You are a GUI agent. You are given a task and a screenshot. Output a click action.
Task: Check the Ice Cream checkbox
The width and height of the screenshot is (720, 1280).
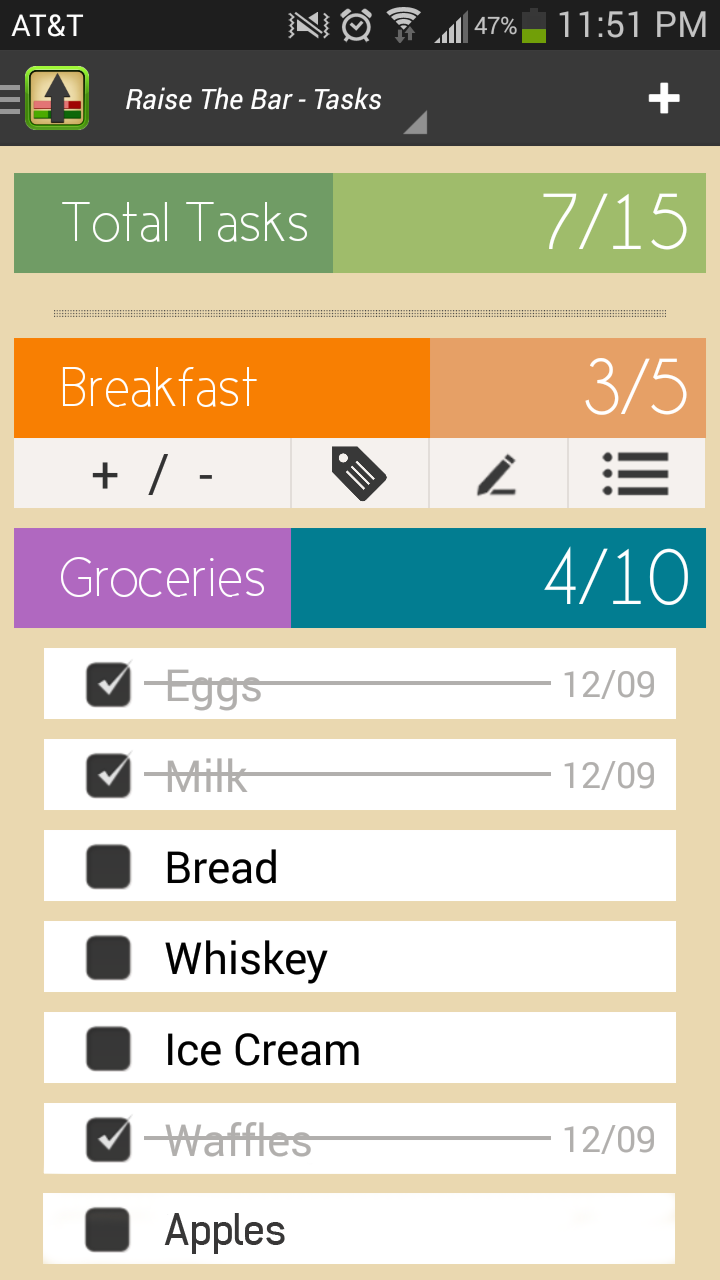tap(108, 1048)
